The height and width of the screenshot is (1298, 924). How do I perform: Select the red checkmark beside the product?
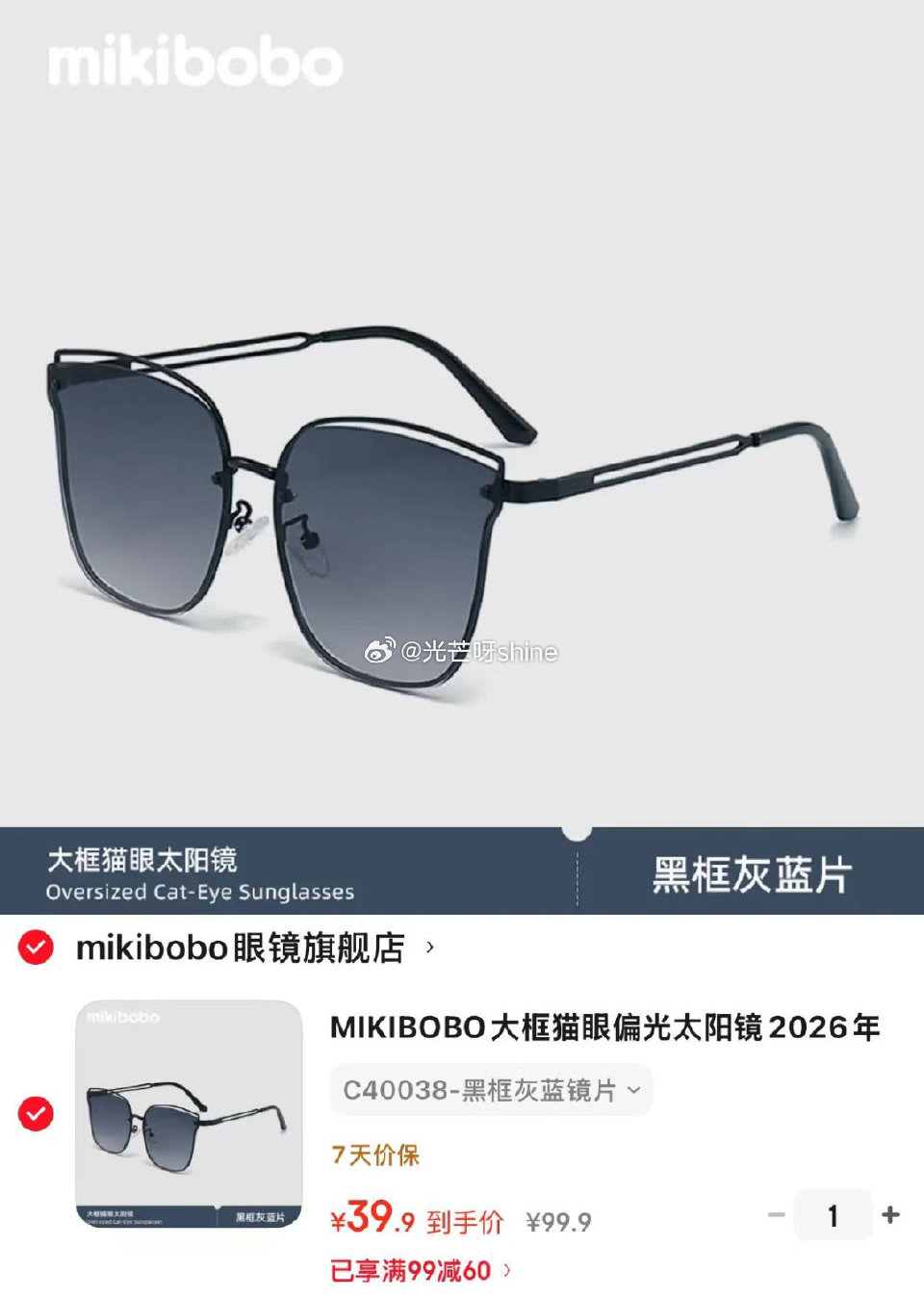[x=36, y=1112]
